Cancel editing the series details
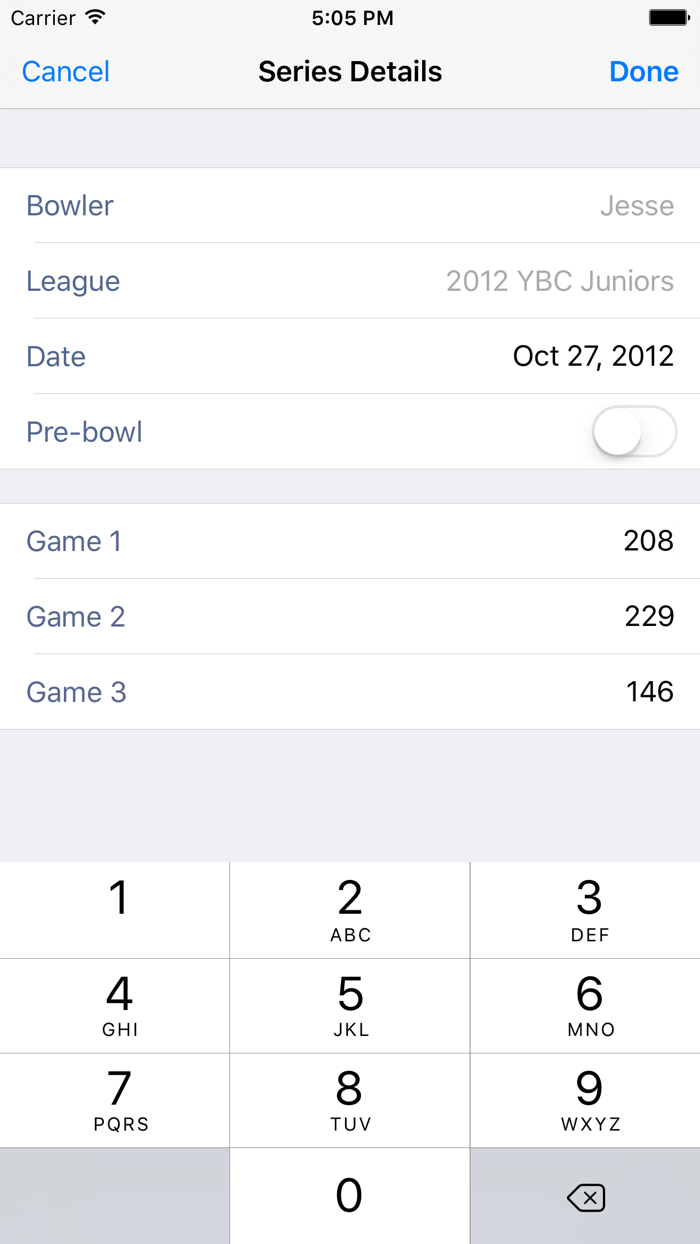This screenshot has width=700, height=1244. (66, 72)
